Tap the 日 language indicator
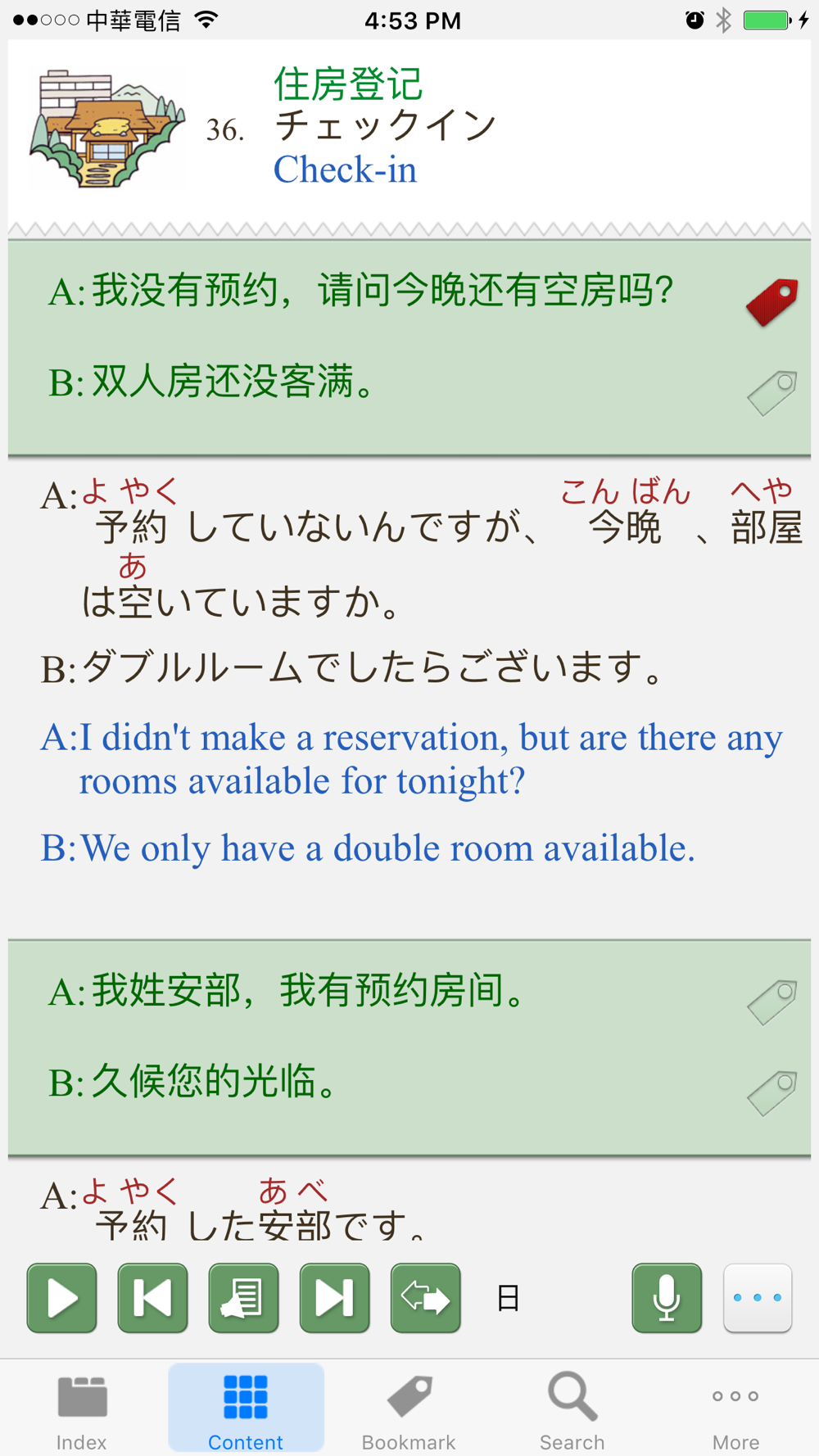 (508, 1299)
